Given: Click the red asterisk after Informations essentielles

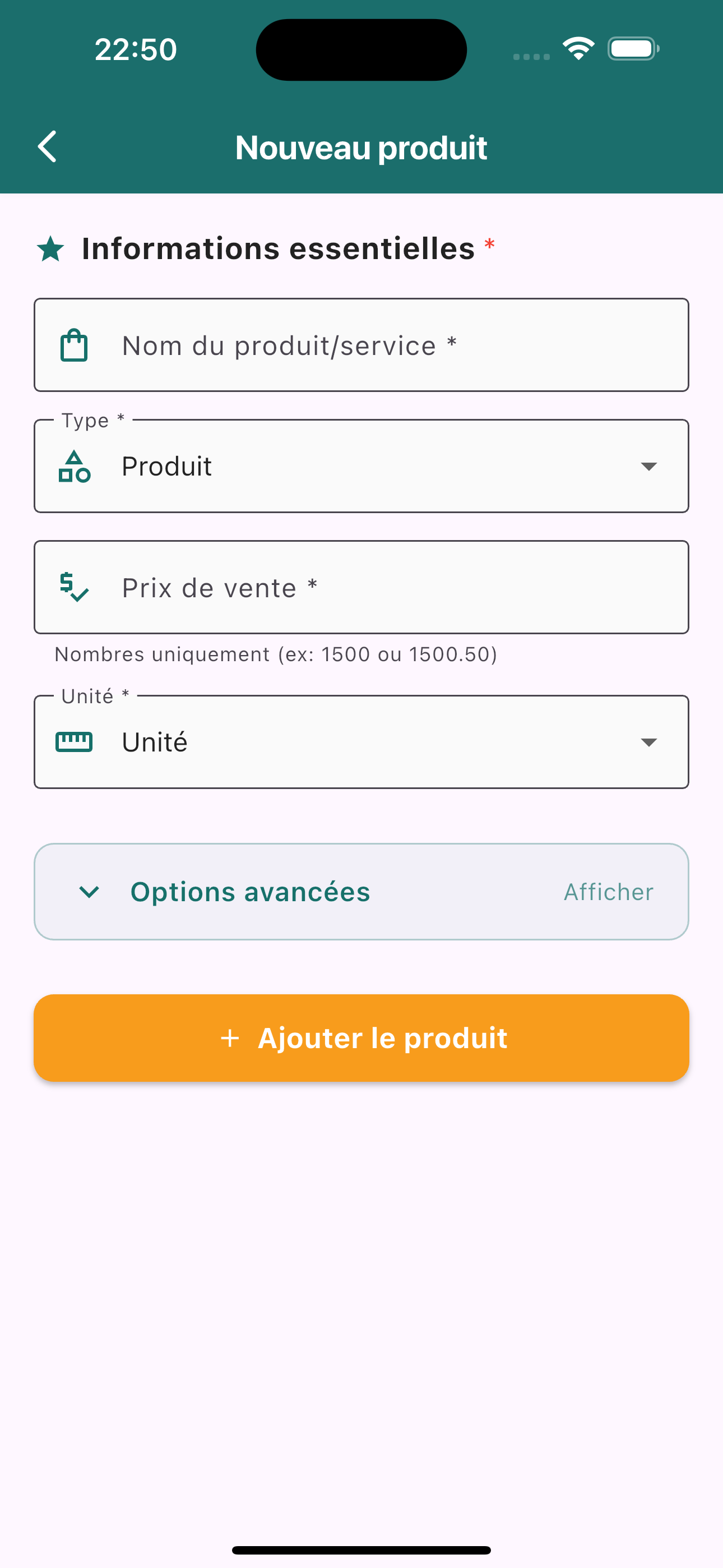Looking at the screenshot, I should tap(489, 245).
